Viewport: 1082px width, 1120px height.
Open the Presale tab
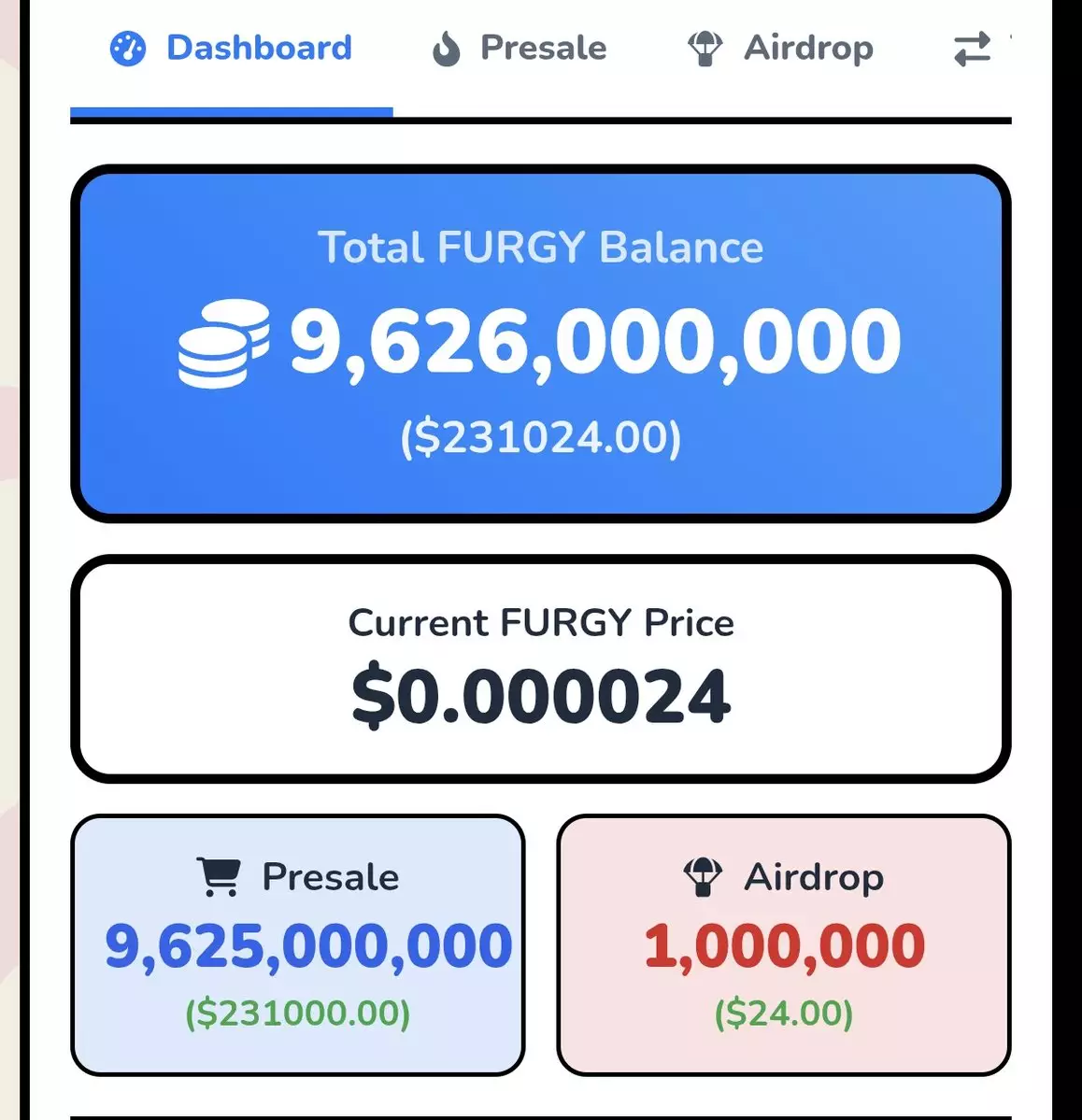coord(520,49)
